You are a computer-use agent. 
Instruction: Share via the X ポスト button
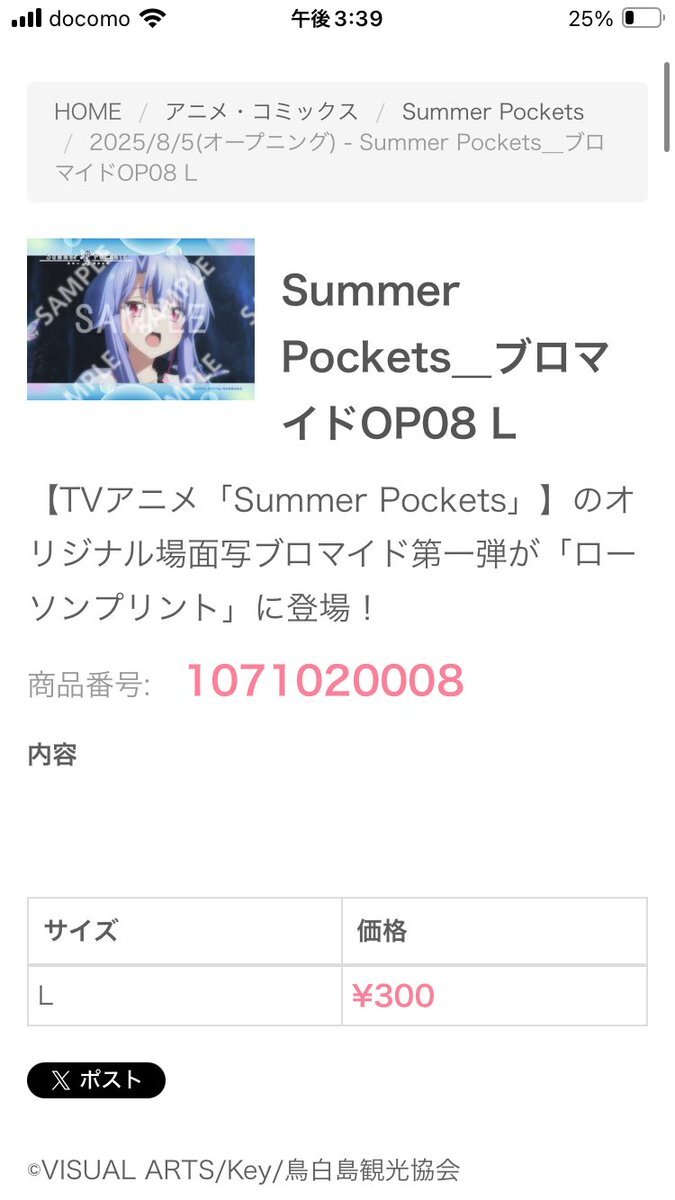coord(96,1080)
